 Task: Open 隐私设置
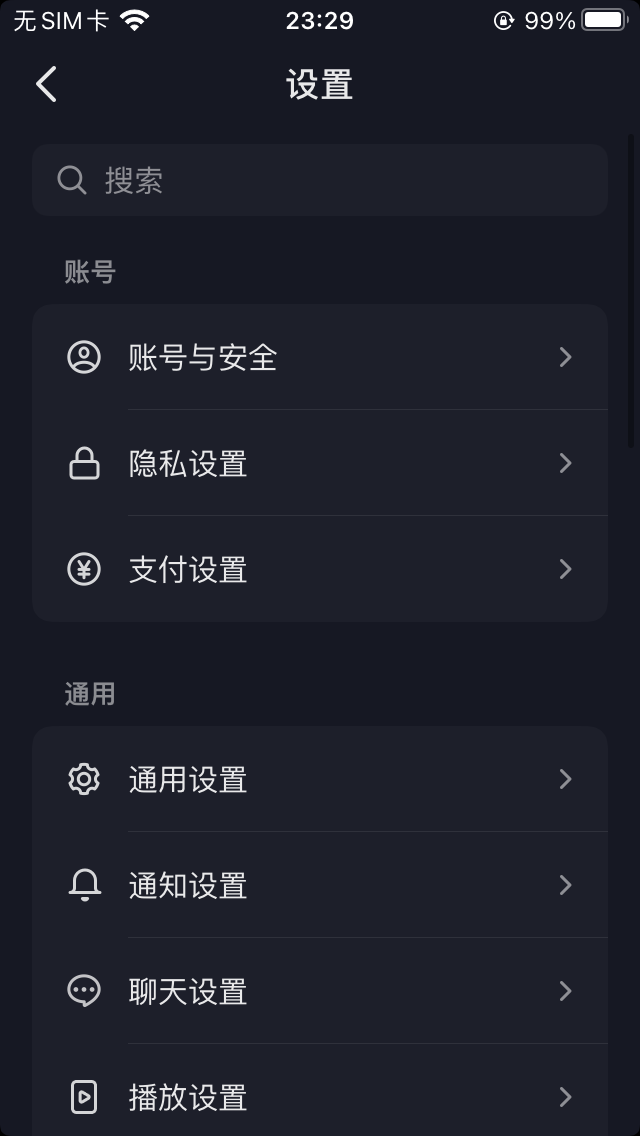tap(320, 463)
